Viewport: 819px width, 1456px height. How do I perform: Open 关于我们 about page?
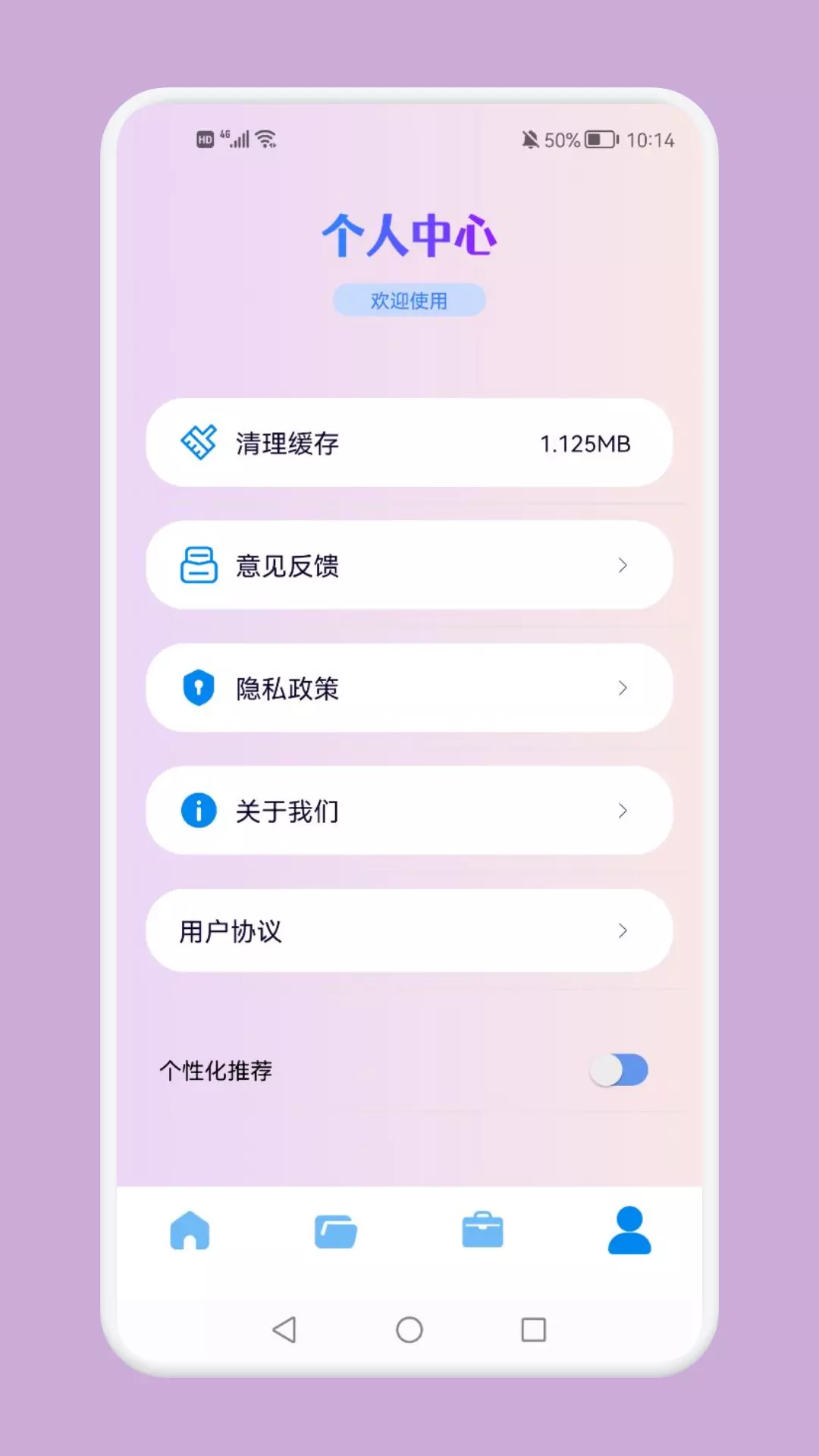[409, 811]
